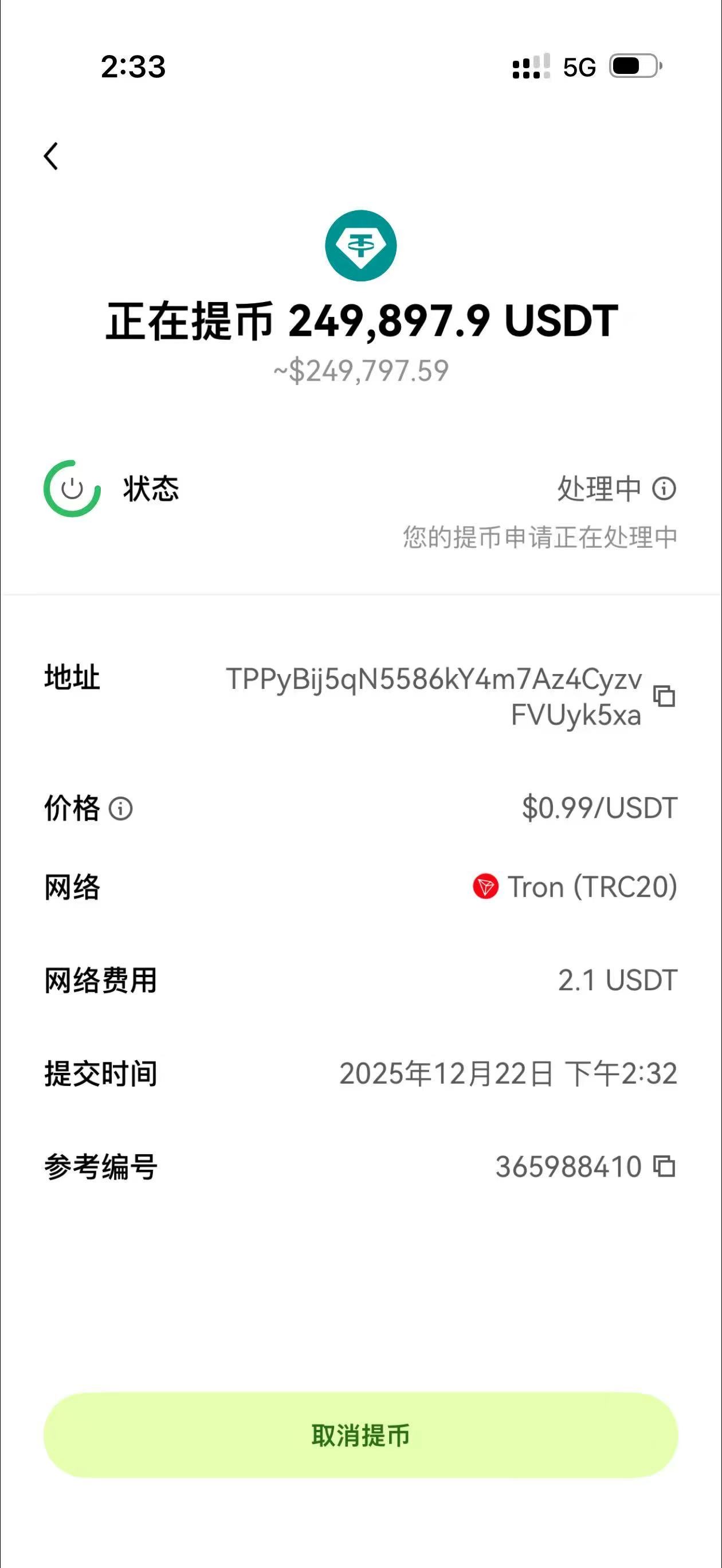Screen dimensions: 722x1568
Task: Copy the Tron withdrawal address
Action: pos(664,696)
